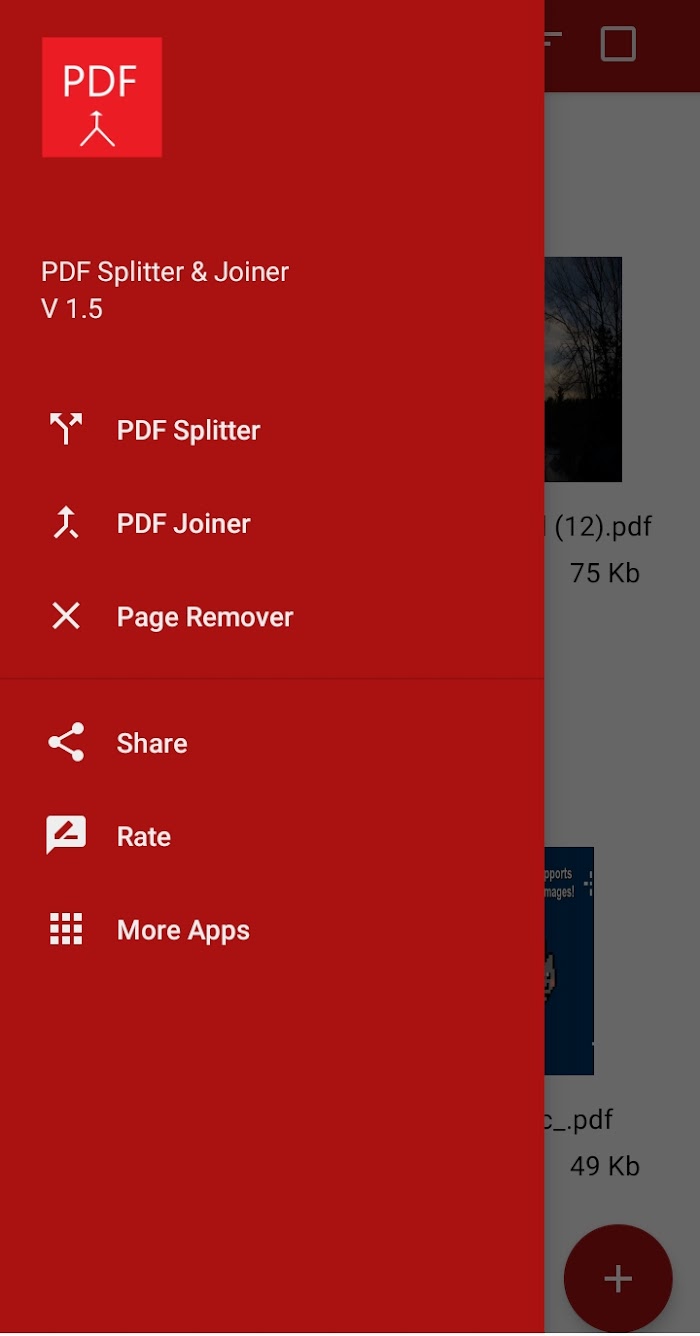Rate this app
Image resolution: width=700 pixels, height=1336 pixels.
[x=143, y=837]
